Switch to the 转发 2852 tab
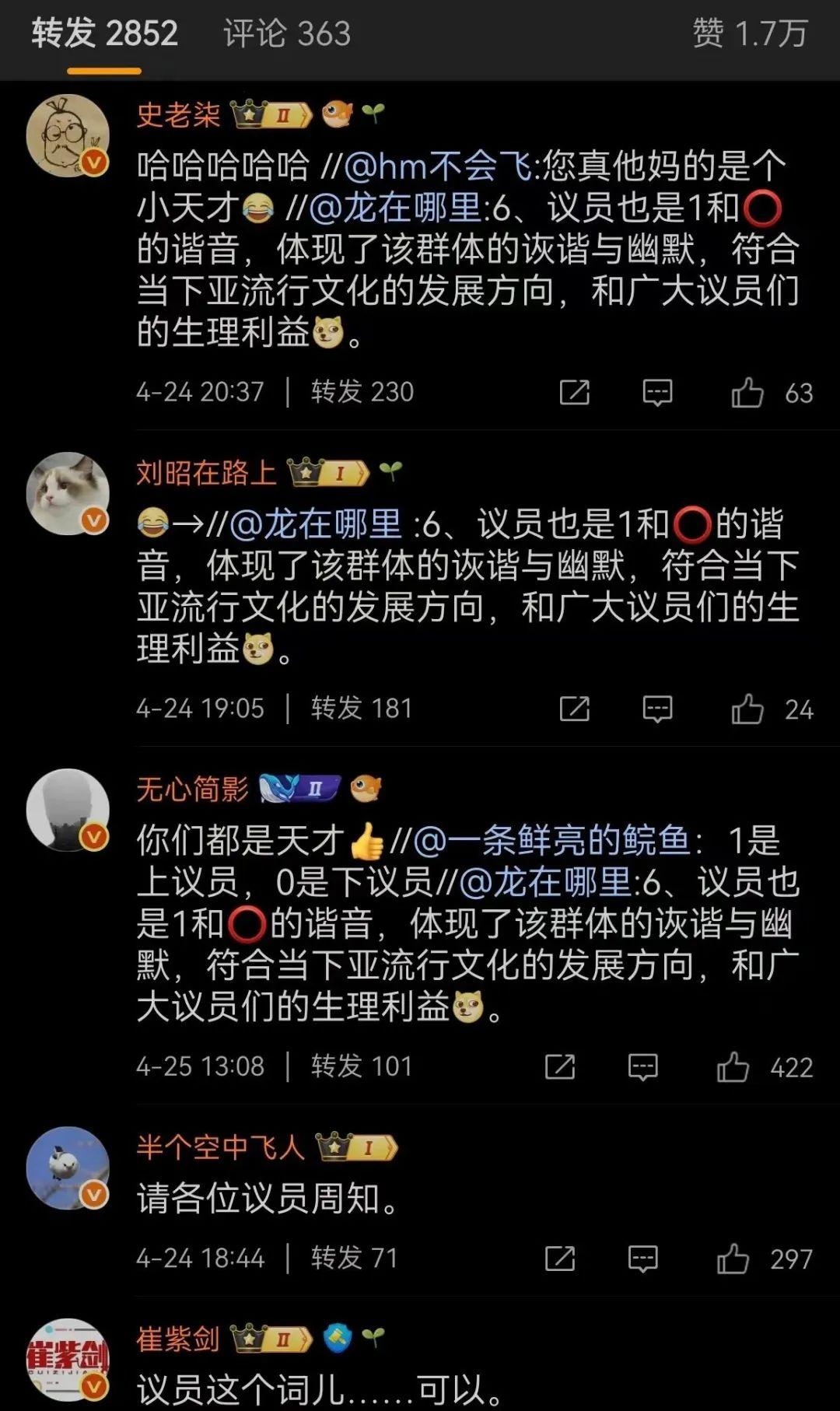The image size is (840, 1411). coord(104,34)
